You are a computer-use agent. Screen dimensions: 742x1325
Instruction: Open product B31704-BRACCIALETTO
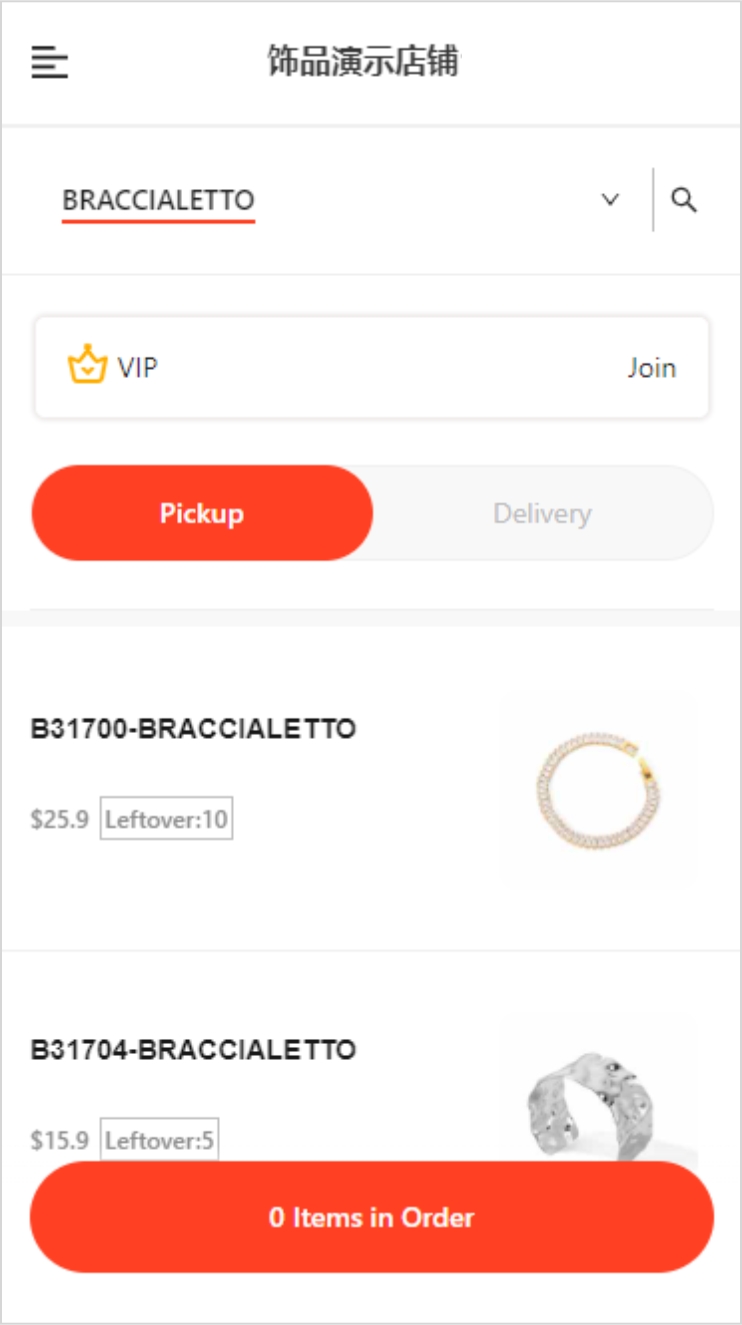(x=194, y=1050)
